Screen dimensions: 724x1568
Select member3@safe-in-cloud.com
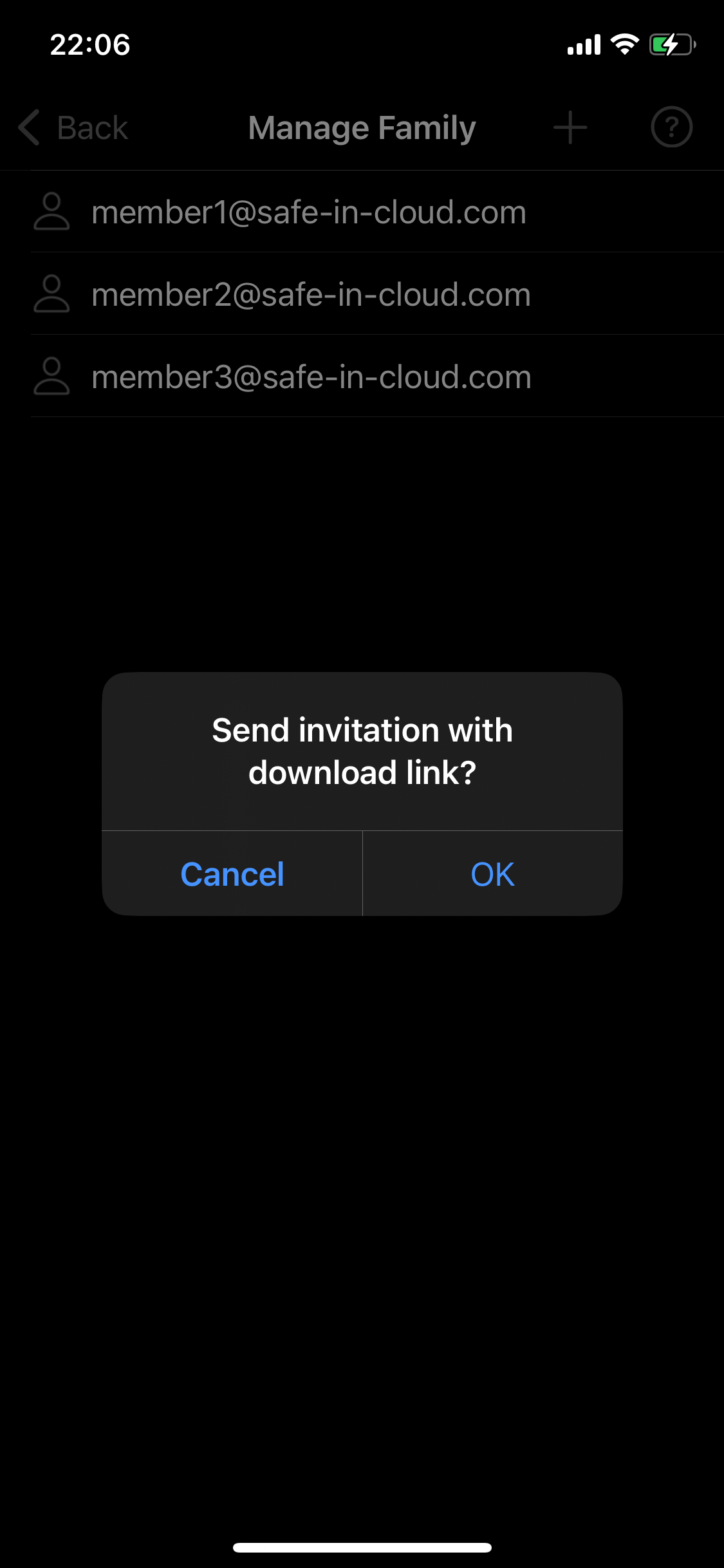(x=311, y=377)
